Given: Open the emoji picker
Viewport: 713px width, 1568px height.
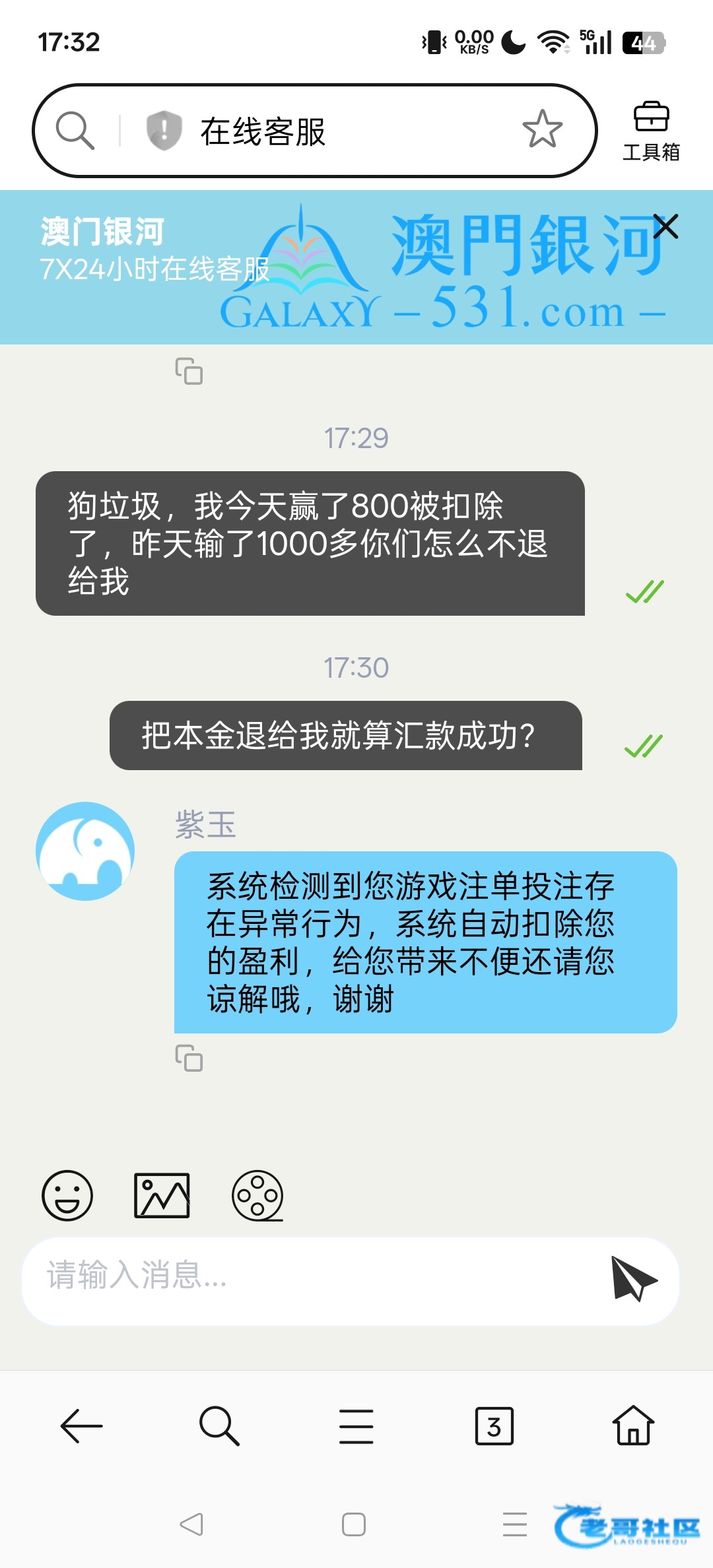Looking at the screenshot, I should [x=67, y=1195].
